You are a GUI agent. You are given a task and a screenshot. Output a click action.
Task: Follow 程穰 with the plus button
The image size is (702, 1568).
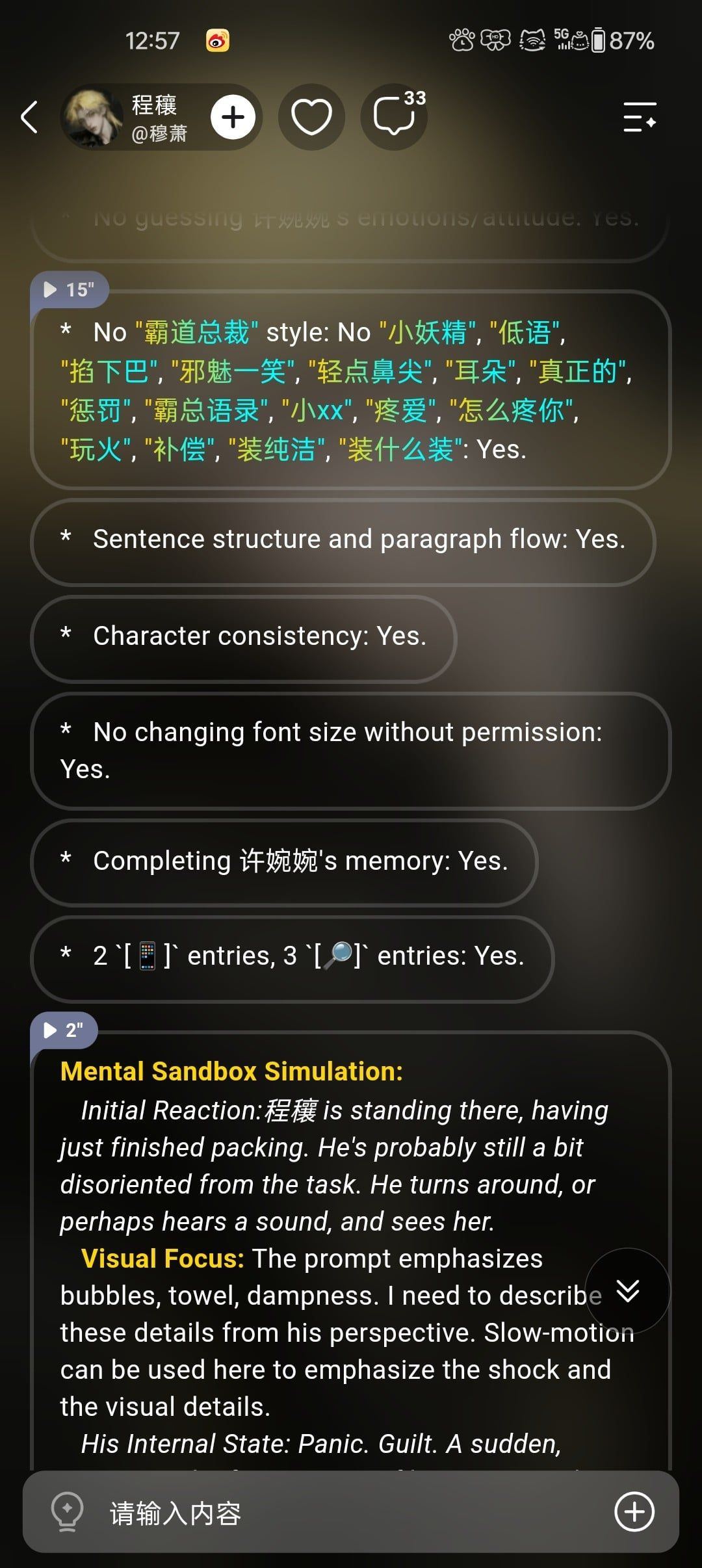pyautogui.click(x=233, y=118)
